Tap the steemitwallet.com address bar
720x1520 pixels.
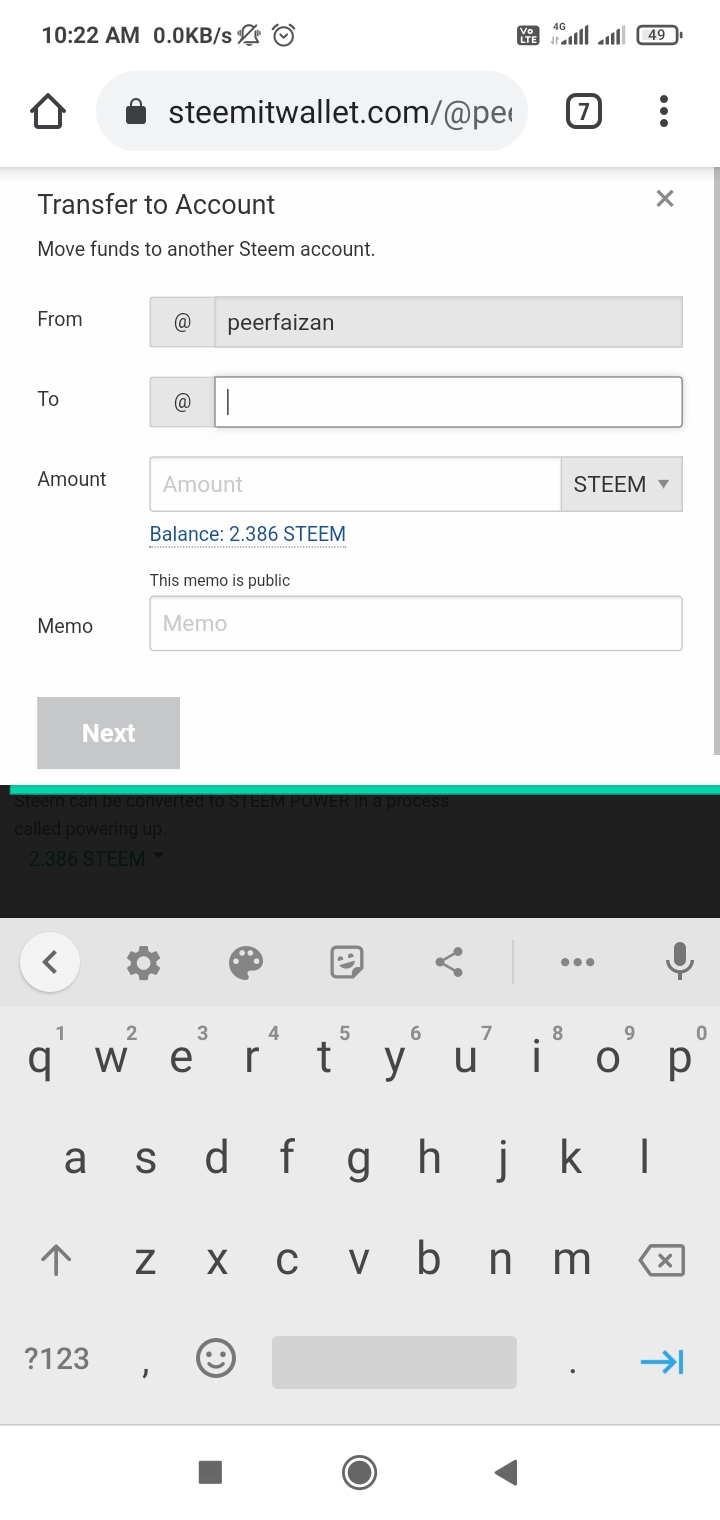pyautogui.click(x=311, y=111)
